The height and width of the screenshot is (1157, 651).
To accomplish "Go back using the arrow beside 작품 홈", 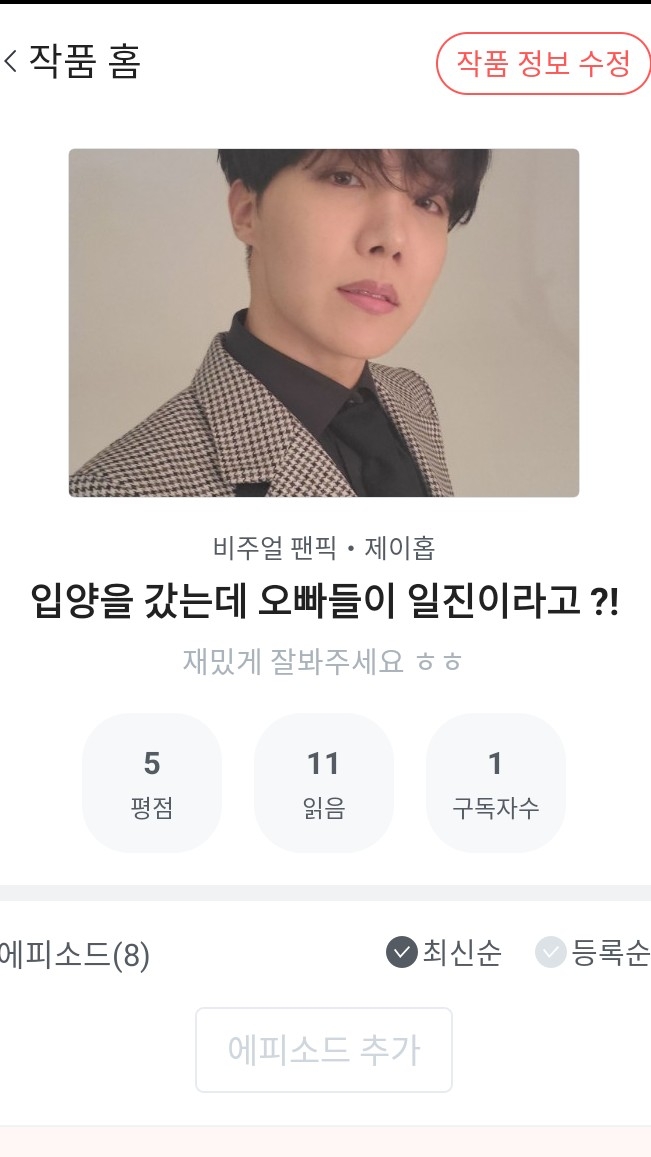I will point(12,62).
